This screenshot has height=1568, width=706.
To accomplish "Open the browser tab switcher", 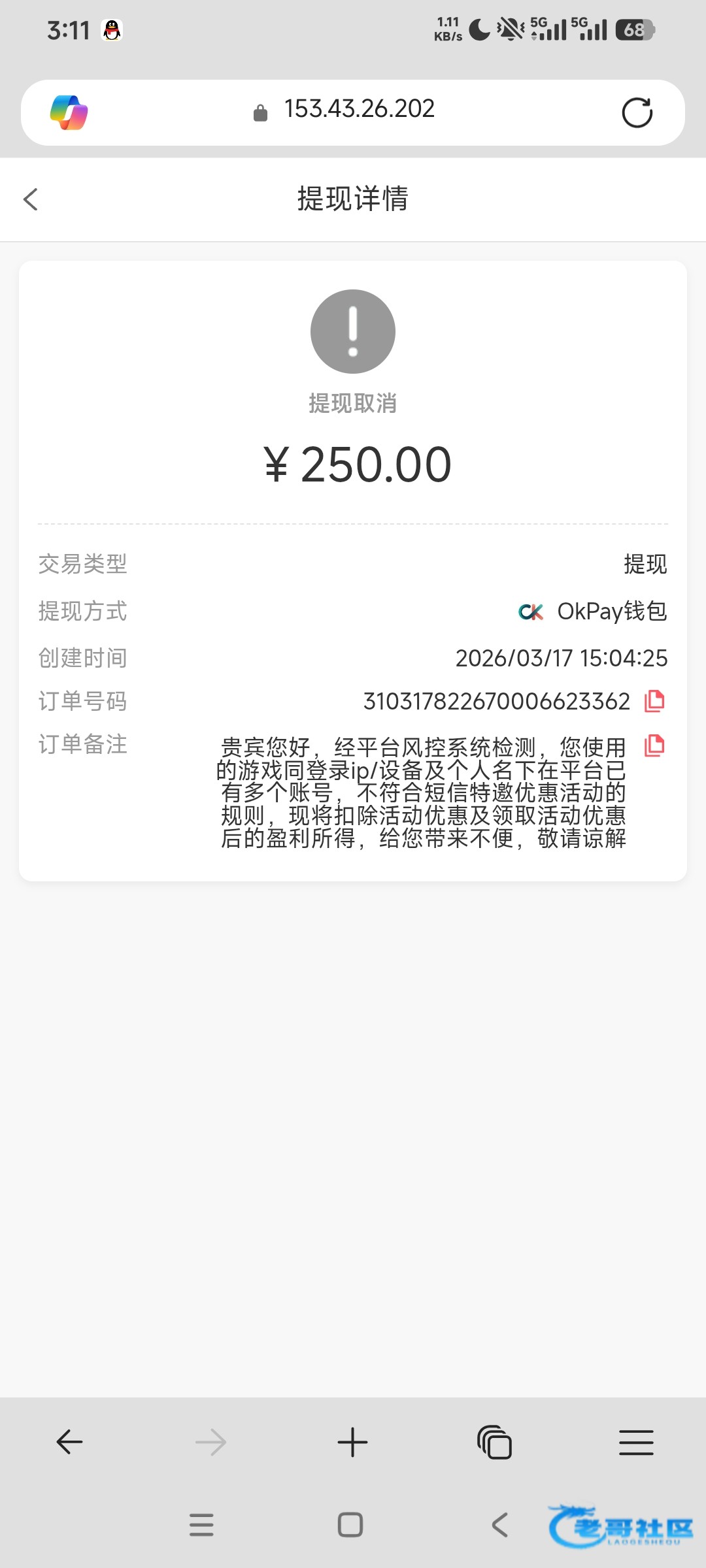I will point(495,1442).
